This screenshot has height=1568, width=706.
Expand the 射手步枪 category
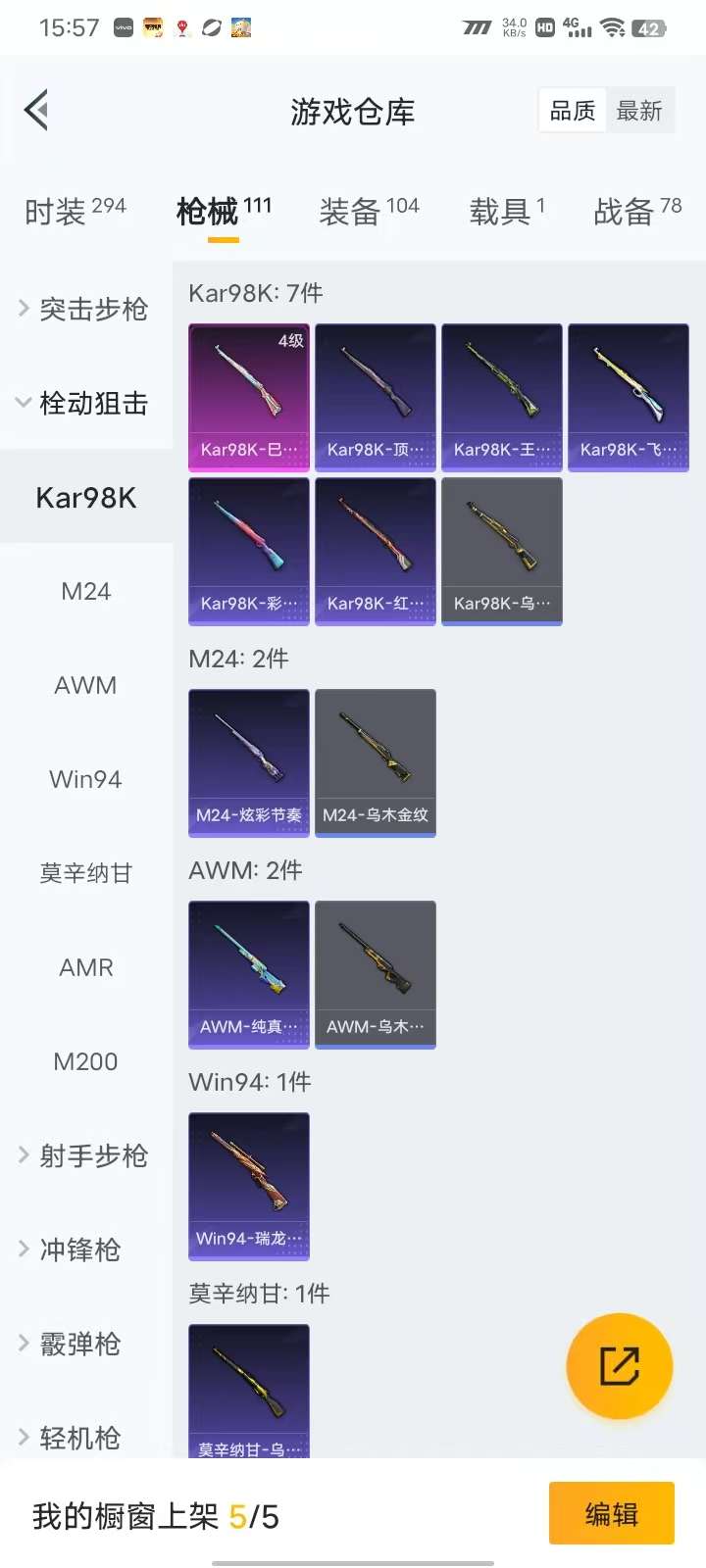(x=84, y=1155)
